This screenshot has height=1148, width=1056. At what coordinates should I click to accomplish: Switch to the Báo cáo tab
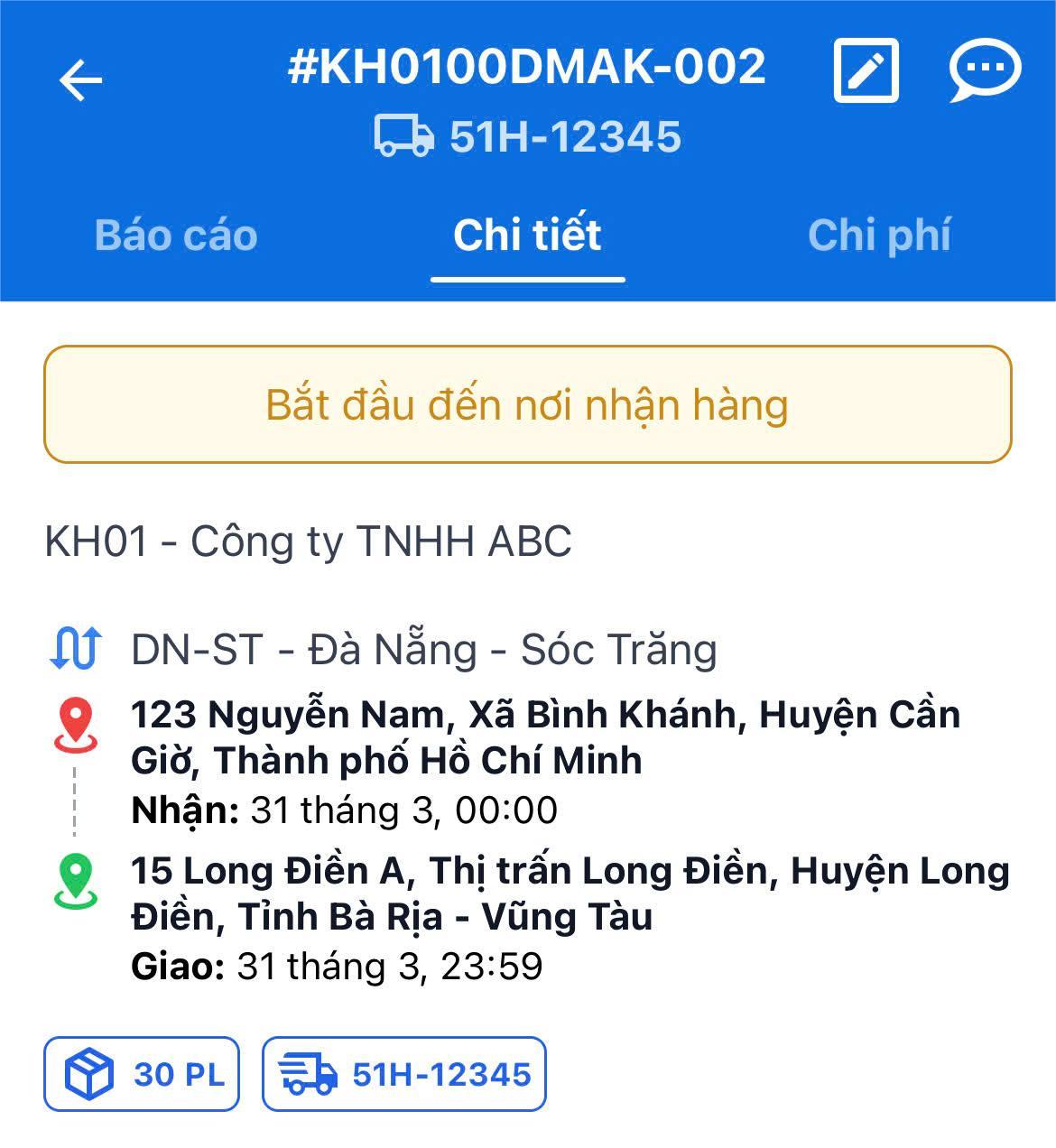tap(176, 235)
